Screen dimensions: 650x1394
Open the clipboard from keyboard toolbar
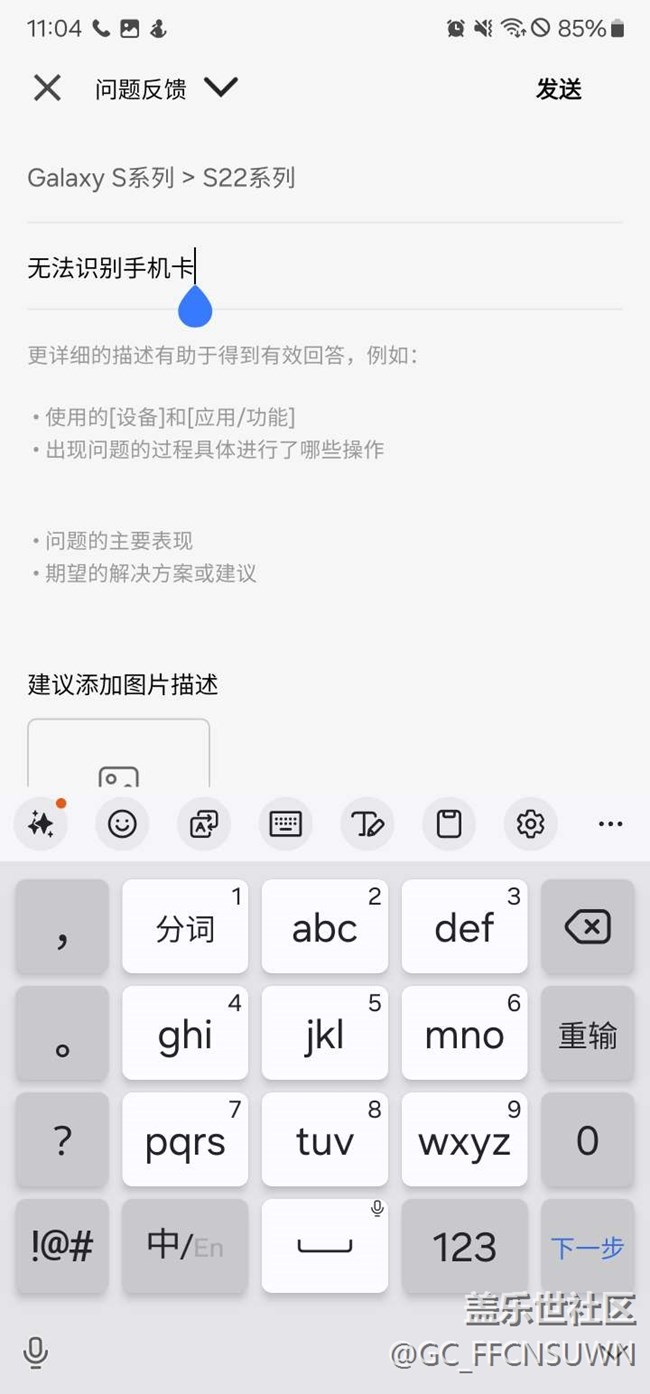[x=449, y=824]
